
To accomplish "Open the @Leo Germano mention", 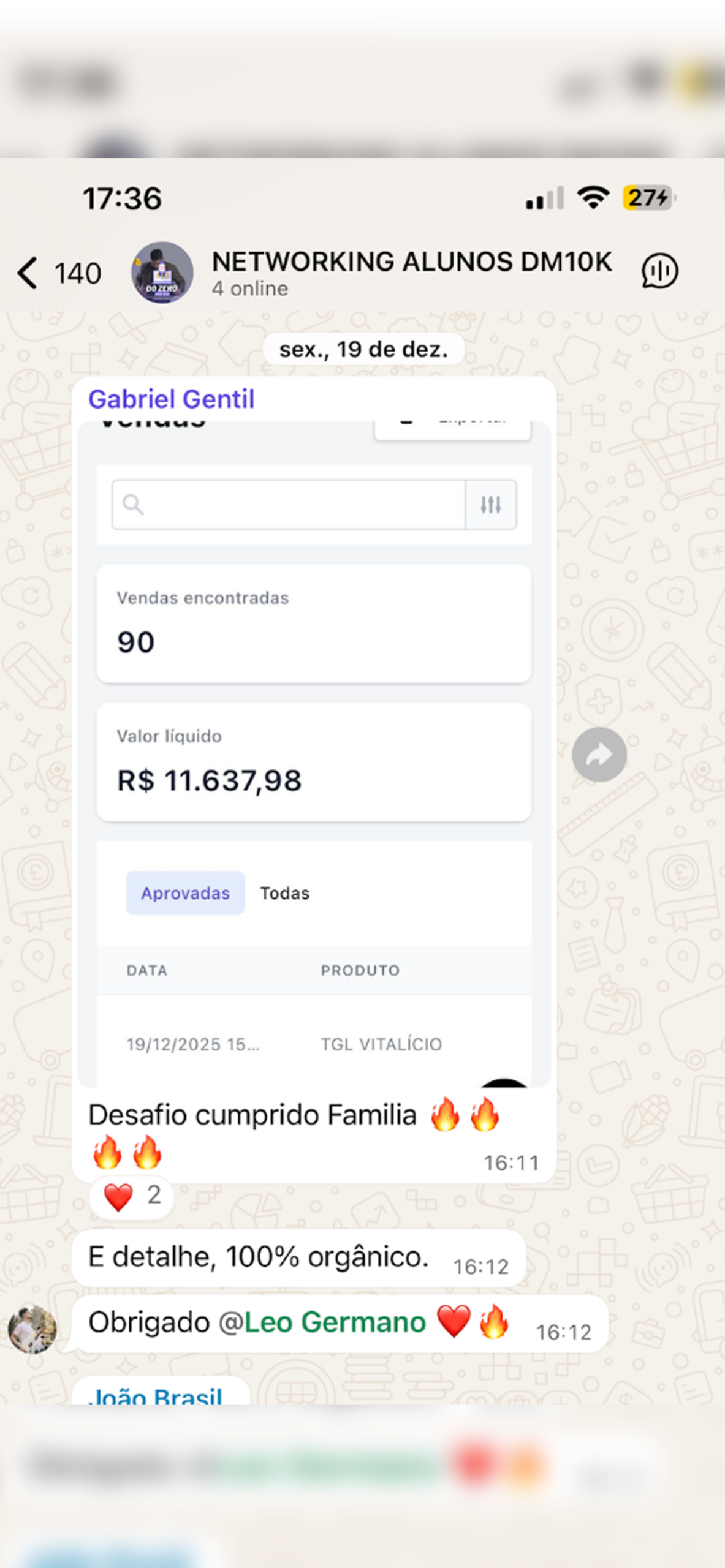I will 334,1323.
